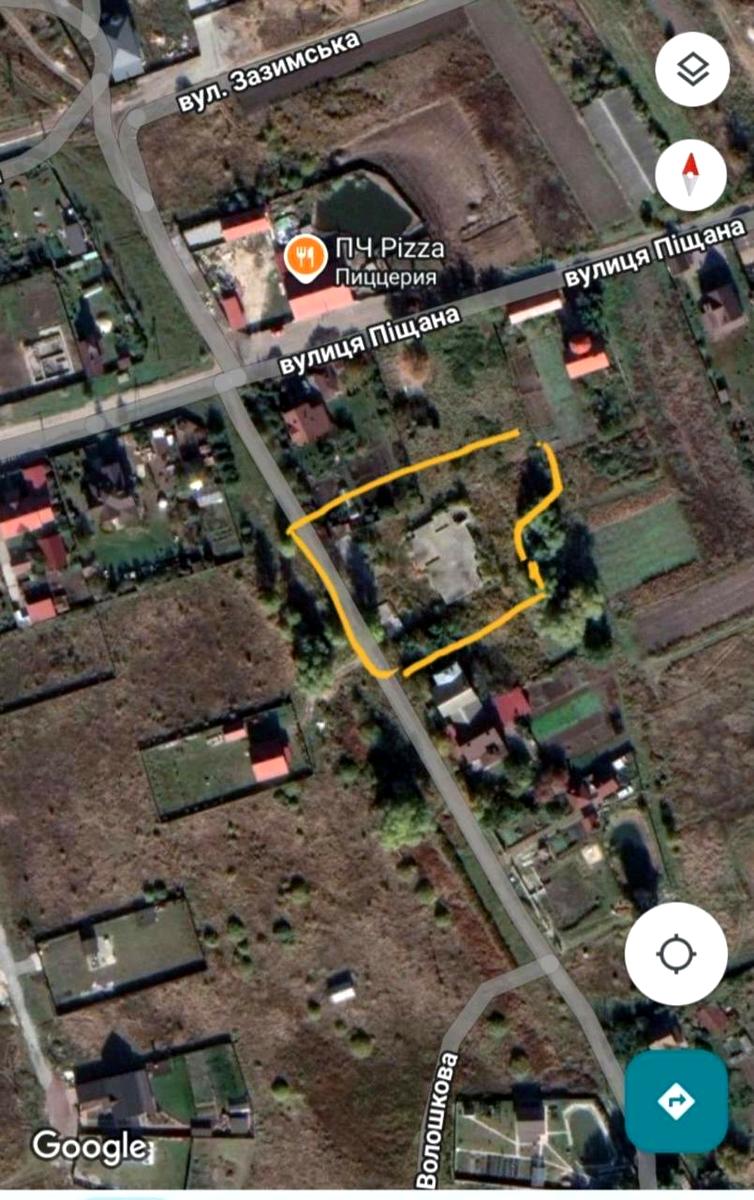This screenshot has width=754, height=1200.
Task: Tap the compass to reset north
Action: 690,175
